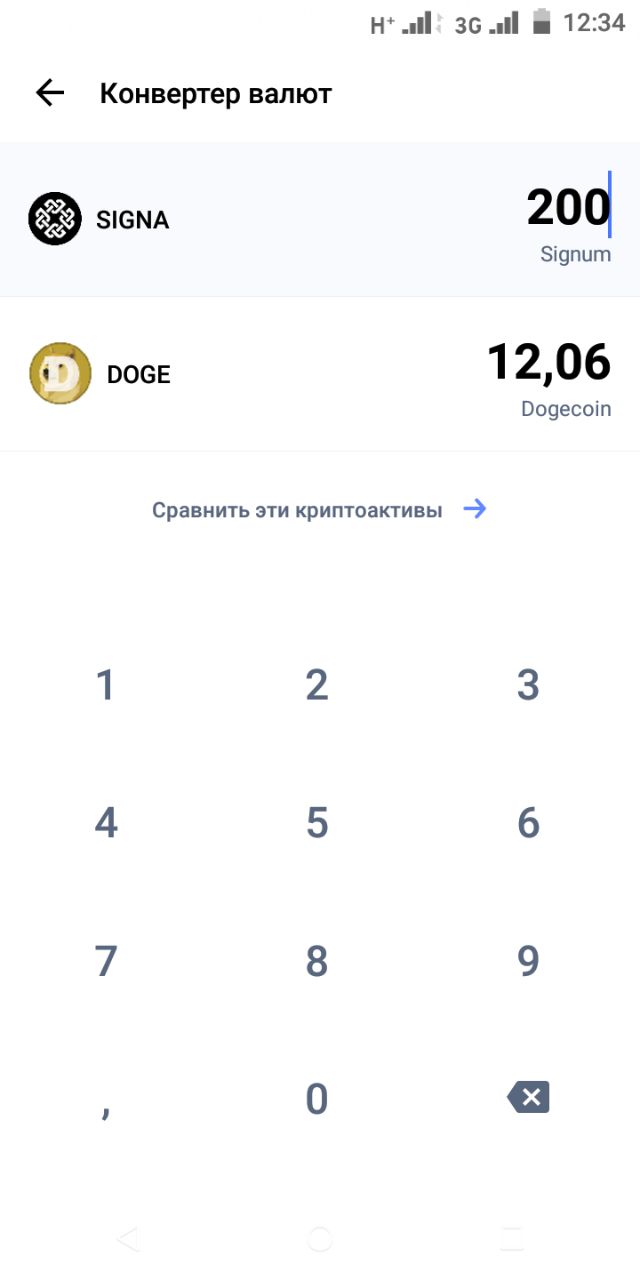Enter digit 7 on the keypad

coord(105,962)
